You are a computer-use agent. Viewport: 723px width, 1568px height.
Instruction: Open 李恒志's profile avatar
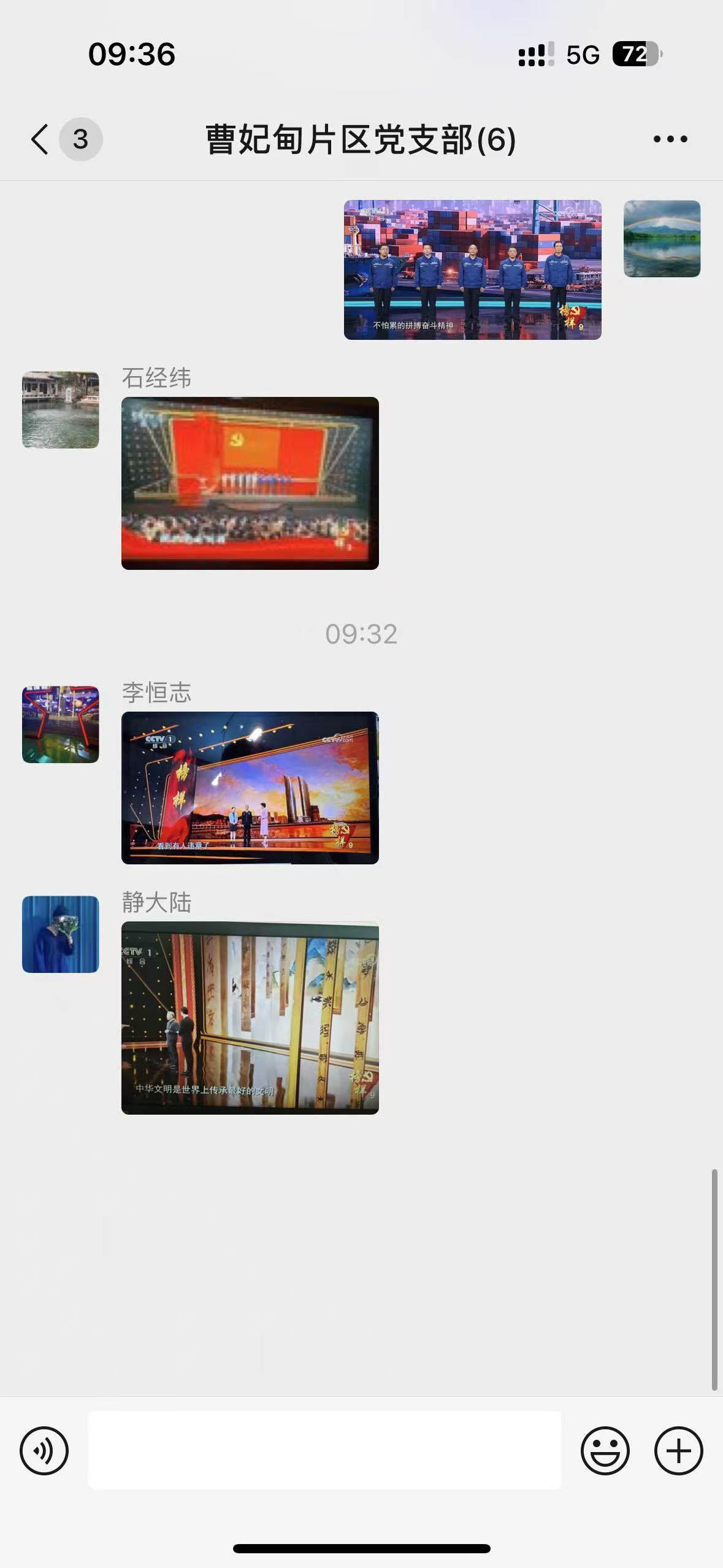click(60, 724)
